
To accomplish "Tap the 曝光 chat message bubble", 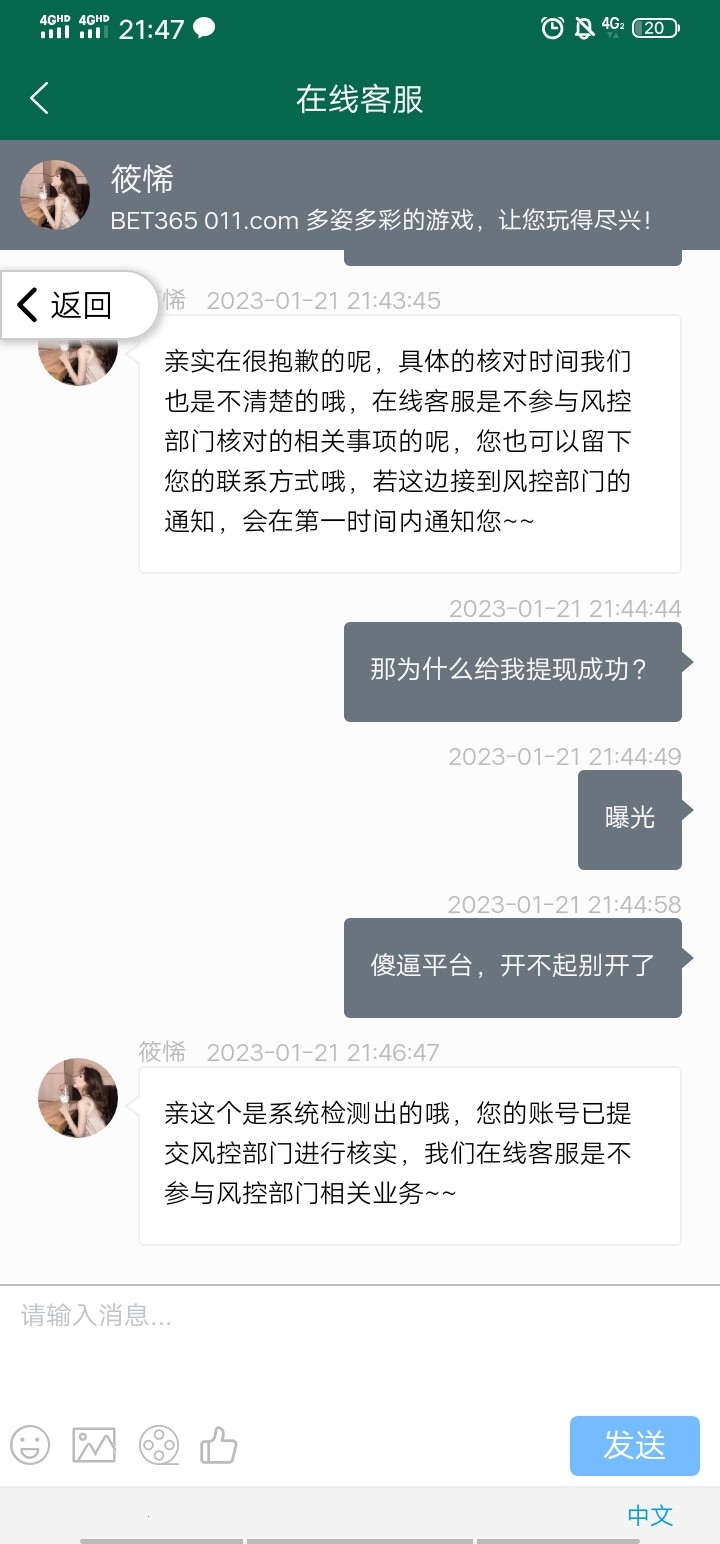I will [x=629, y=820].
